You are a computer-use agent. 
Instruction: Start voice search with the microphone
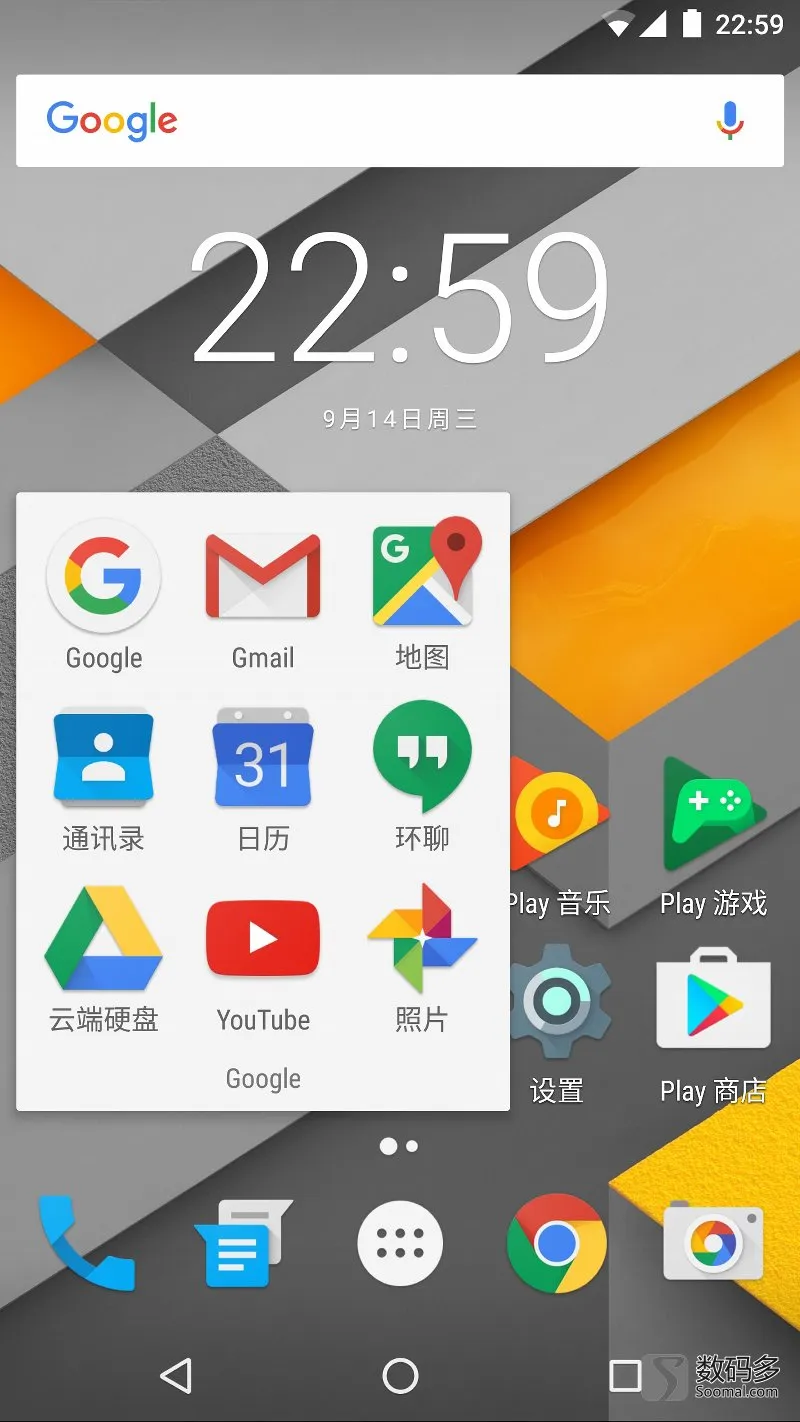point(730,121)
